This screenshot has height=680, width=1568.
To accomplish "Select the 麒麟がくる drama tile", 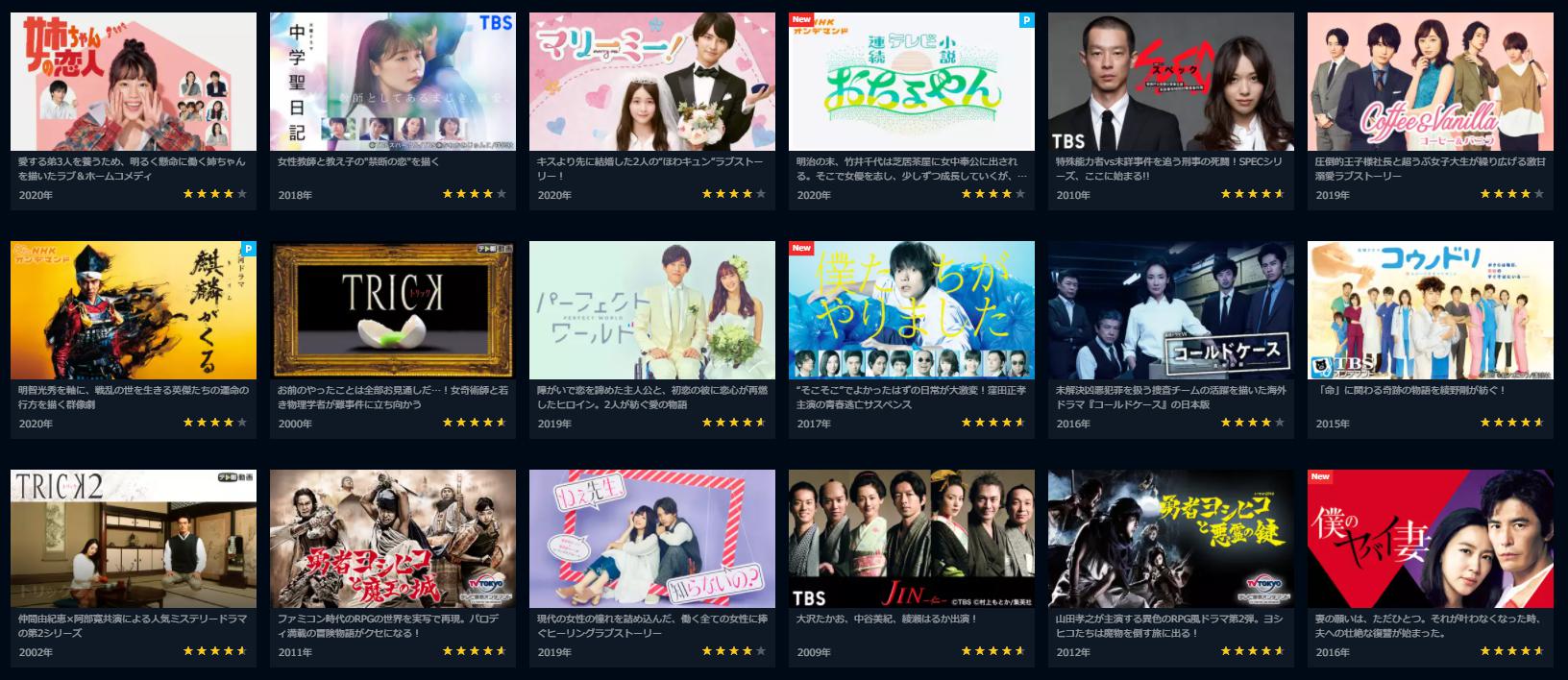I will (134, 310).
